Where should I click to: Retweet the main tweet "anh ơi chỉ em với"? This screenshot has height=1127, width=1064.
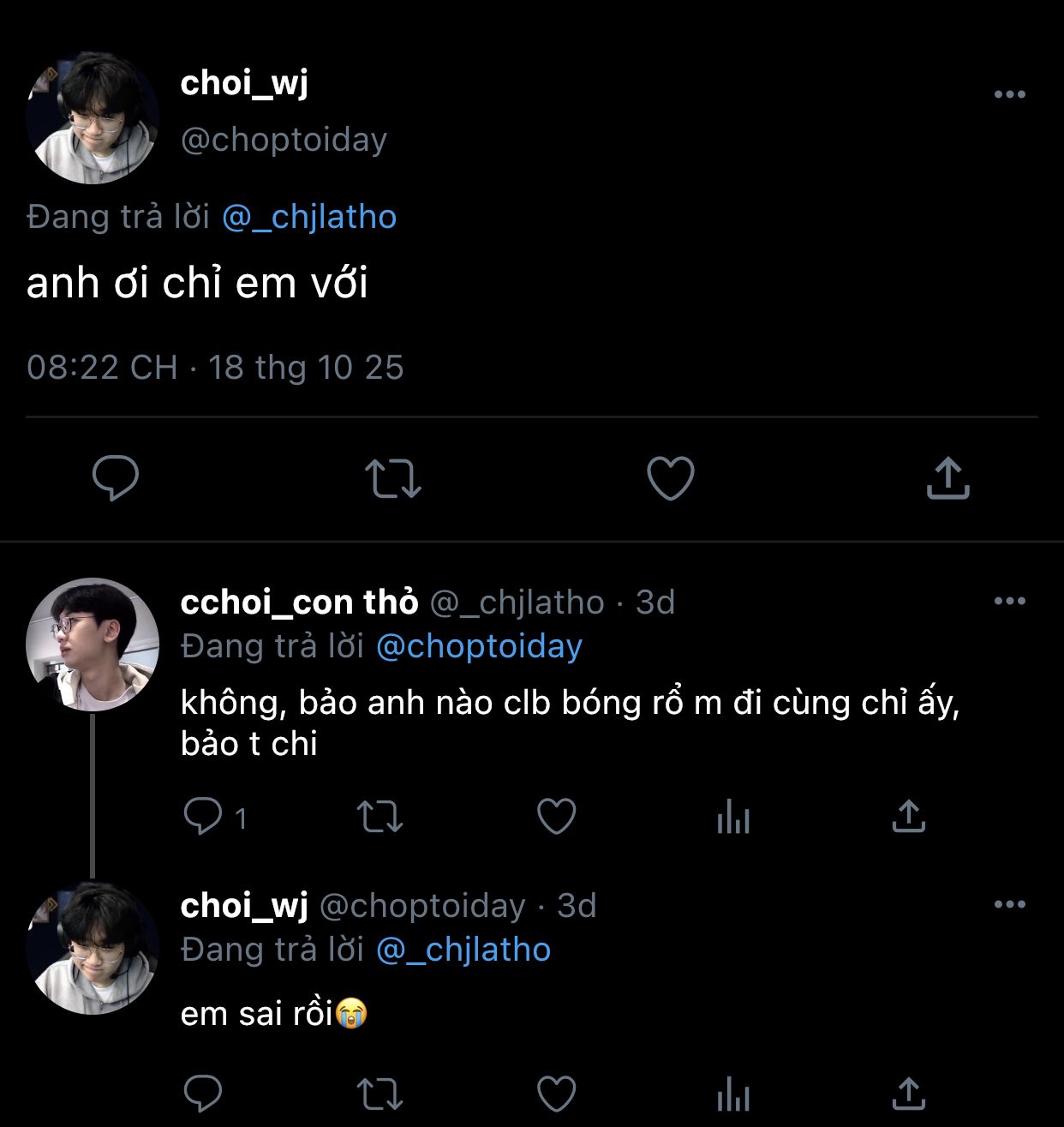pos(393,478)
